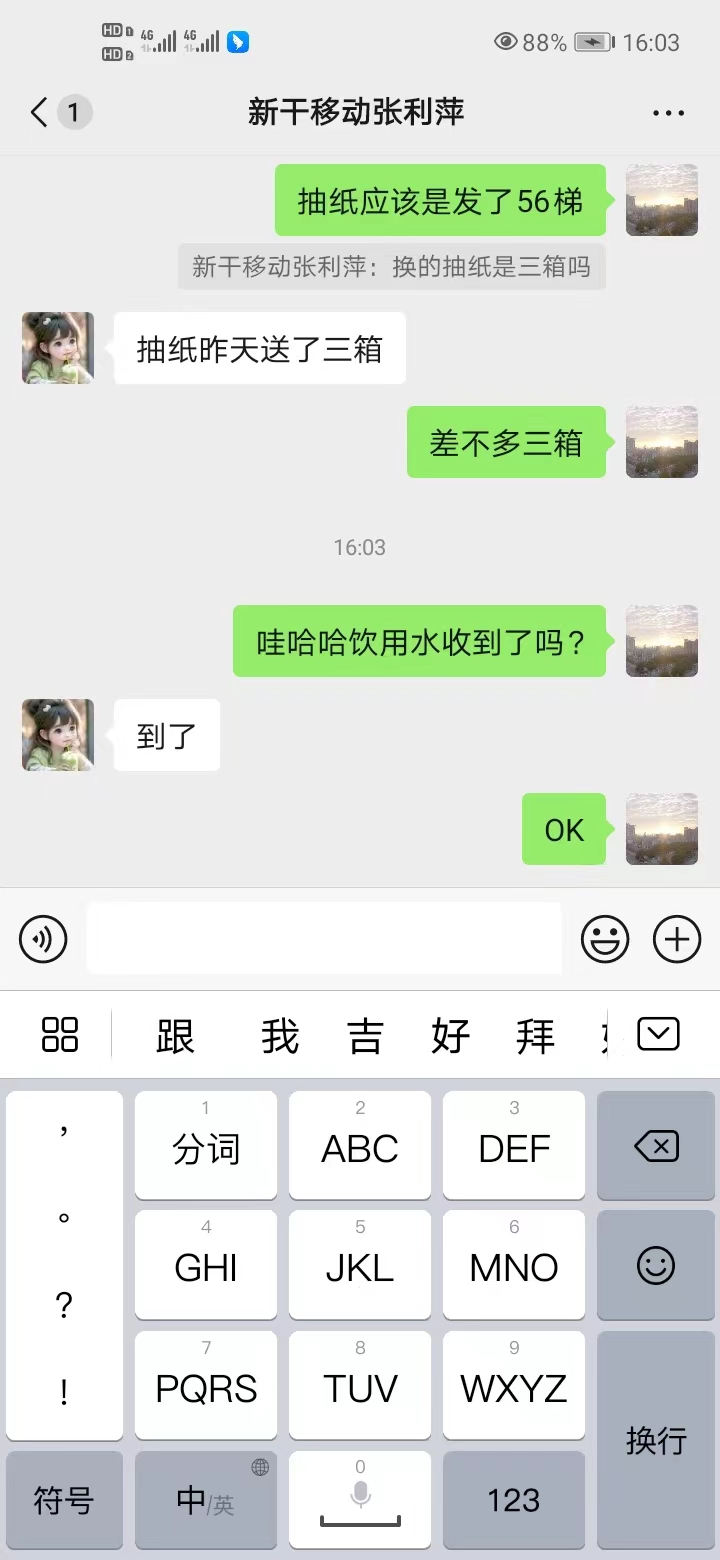This screenshot has height=1560, width=720.
Task: Open the chat info overflow menu
Action: pos(668,113)
